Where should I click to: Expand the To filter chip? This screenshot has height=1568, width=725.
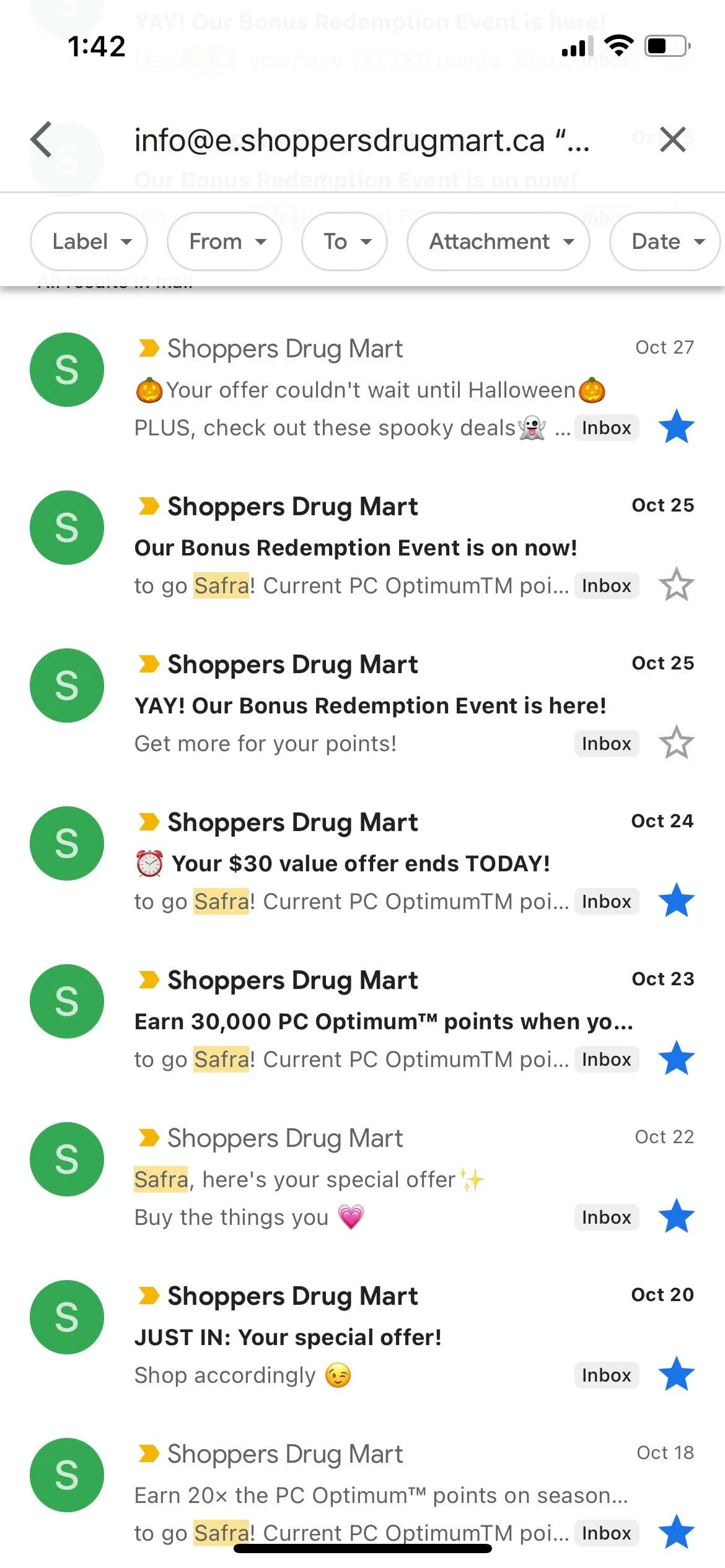[x=345, y=242]
